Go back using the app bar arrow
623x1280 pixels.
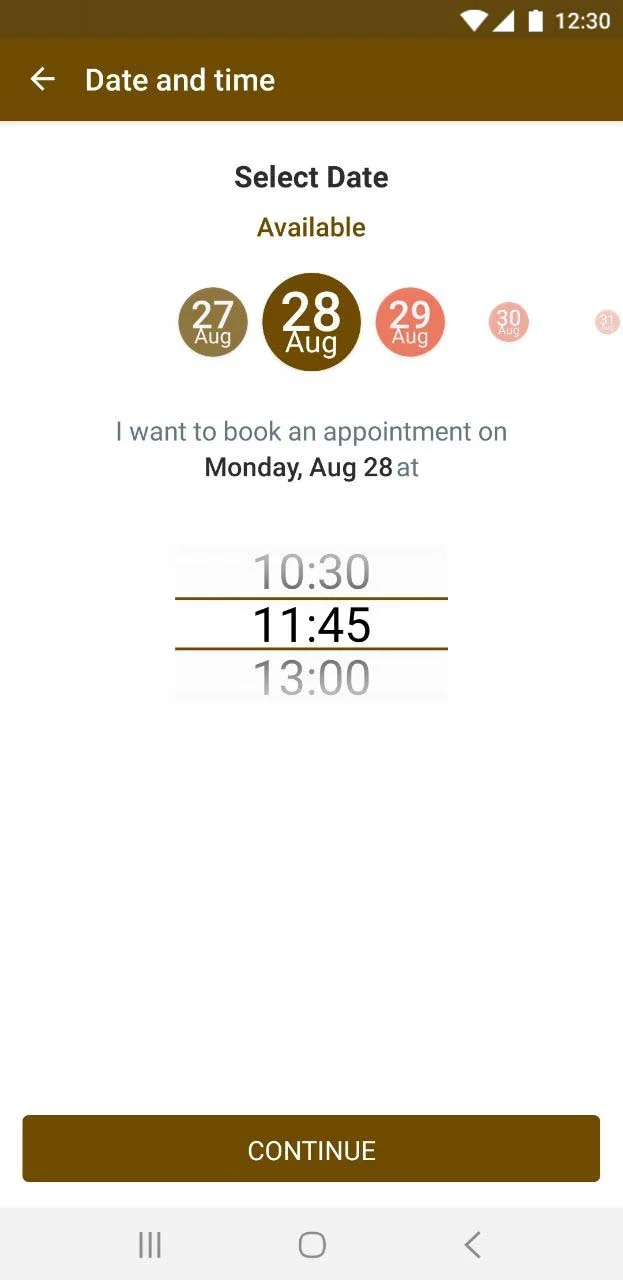(x=42, y=80)
